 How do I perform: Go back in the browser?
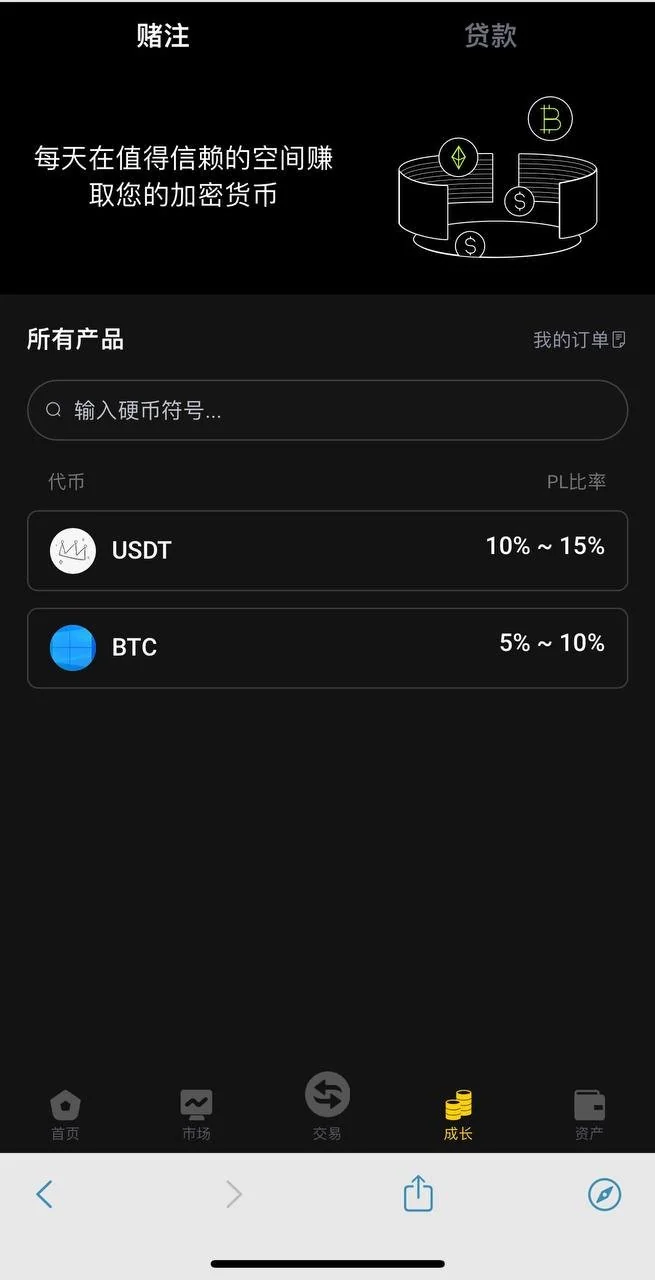44,1194
